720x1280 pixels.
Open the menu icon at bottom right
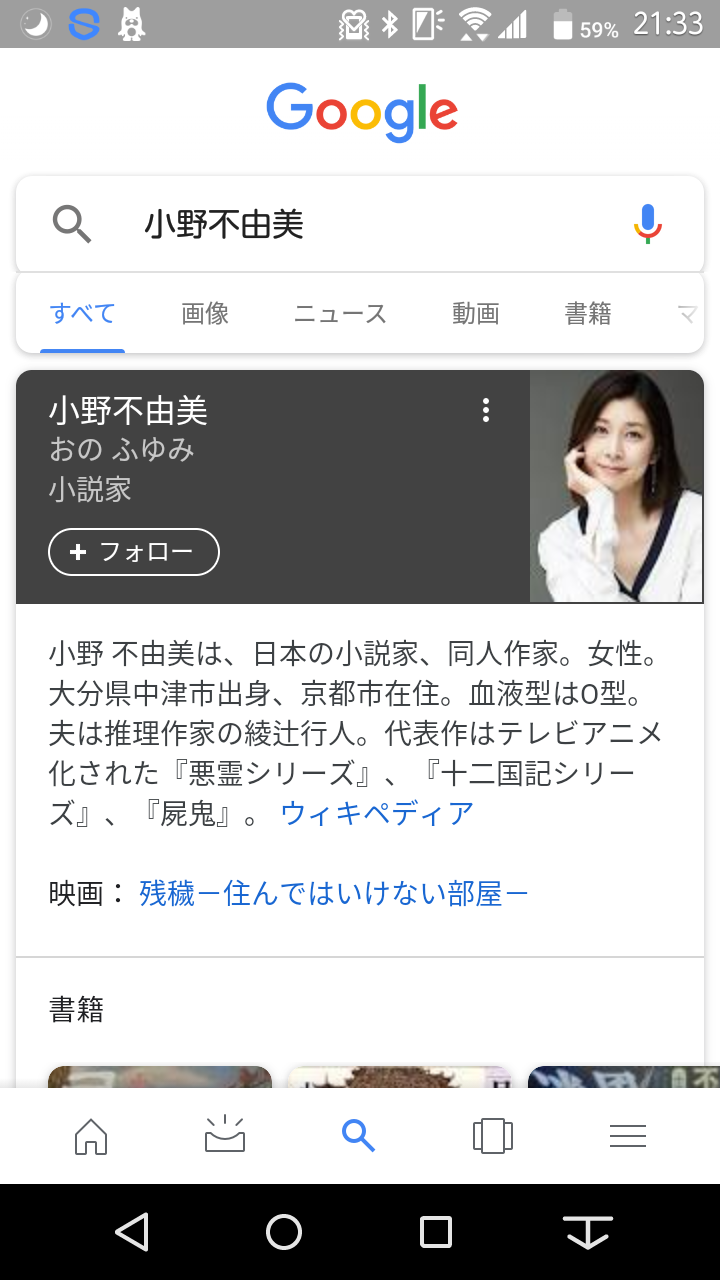click(x=628, y=1136)
